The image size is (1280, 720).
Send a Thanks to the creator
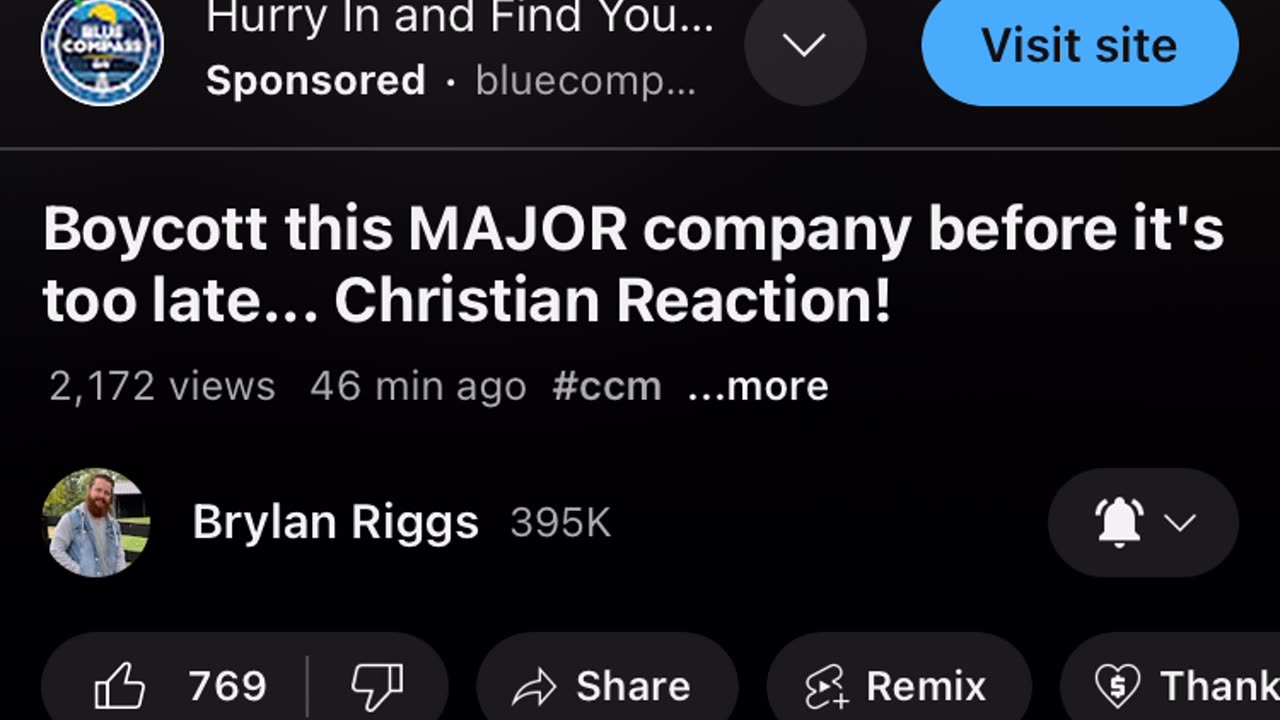pyautogui.click(x=1180, y=686)
